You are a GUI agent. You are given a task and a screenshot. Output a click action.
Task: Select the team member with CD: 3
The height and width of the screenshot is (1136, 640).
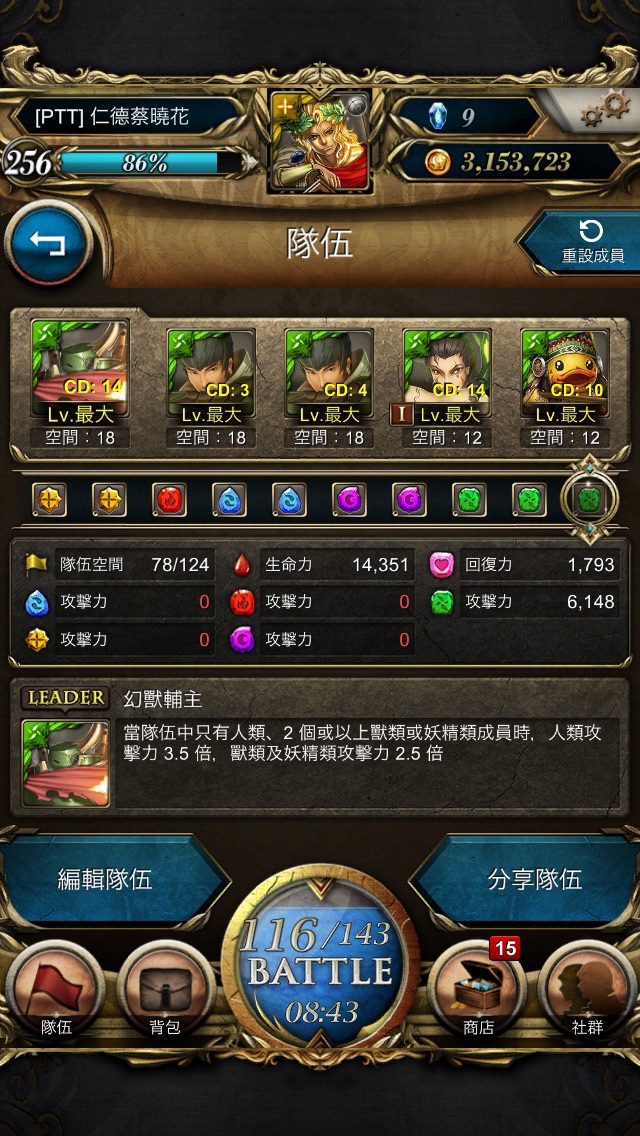pos(211,375)
